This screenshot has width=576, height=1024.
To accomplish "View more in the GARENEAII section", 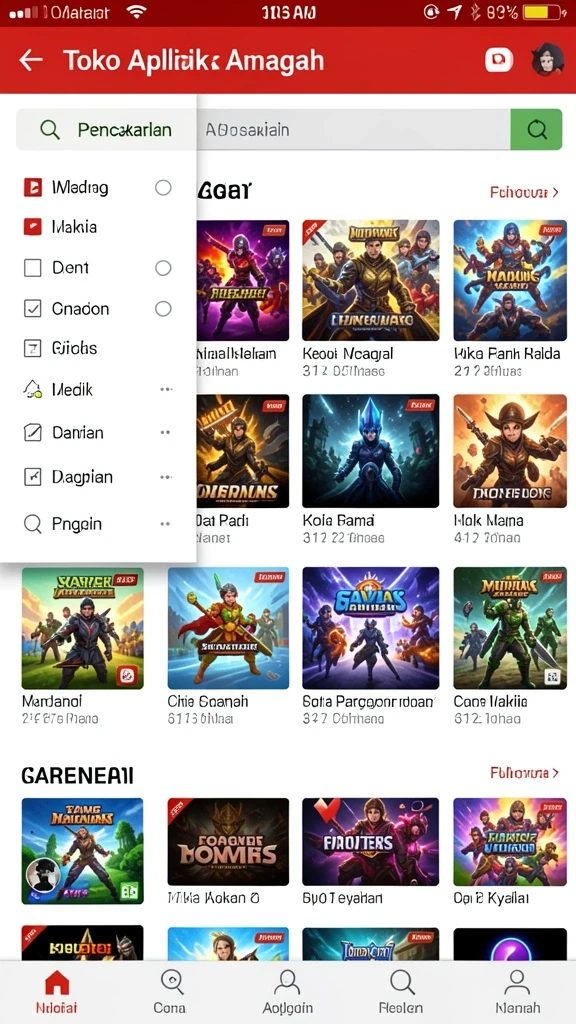I will click(524, 773).
